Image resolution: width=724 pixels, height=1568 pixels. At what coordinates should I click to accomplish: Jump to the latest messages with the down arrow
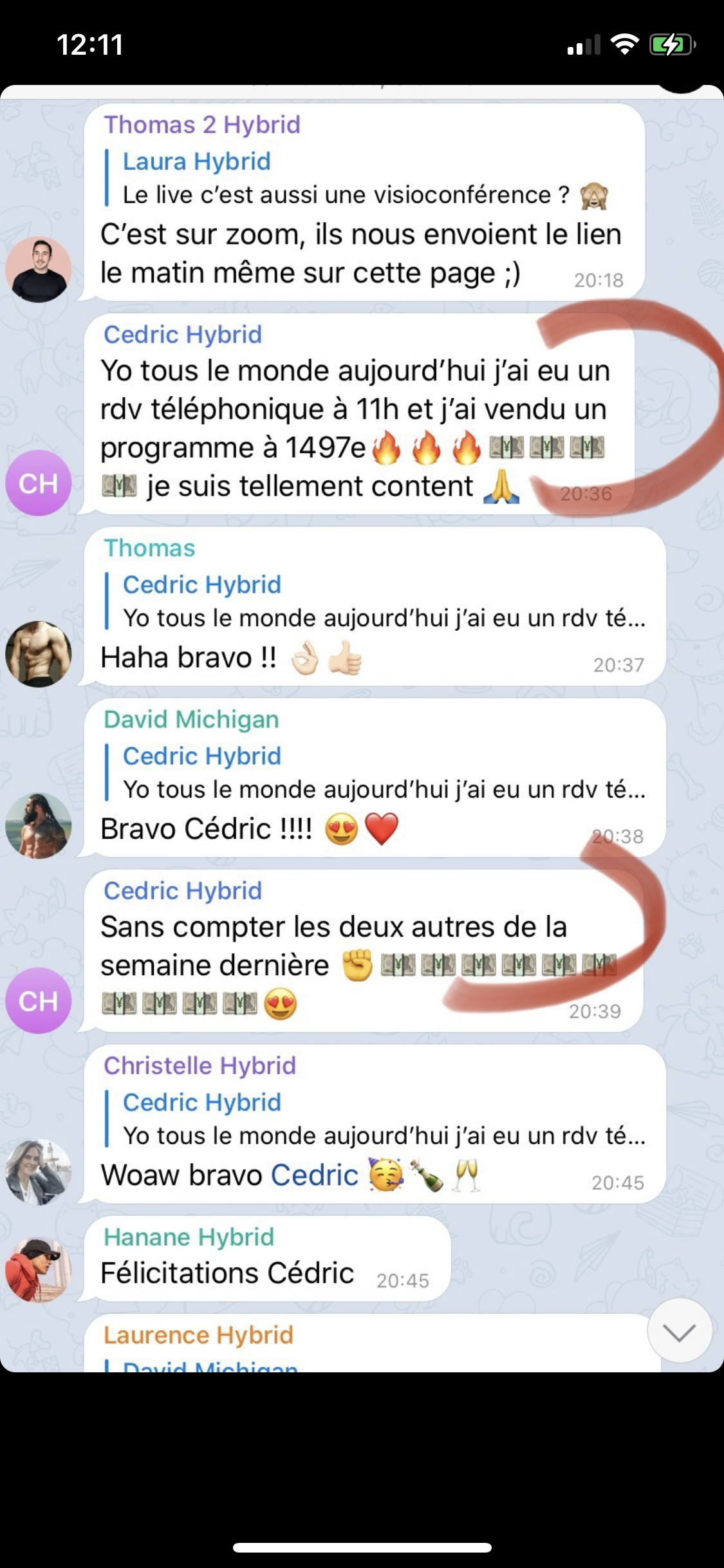(679, 1332)
